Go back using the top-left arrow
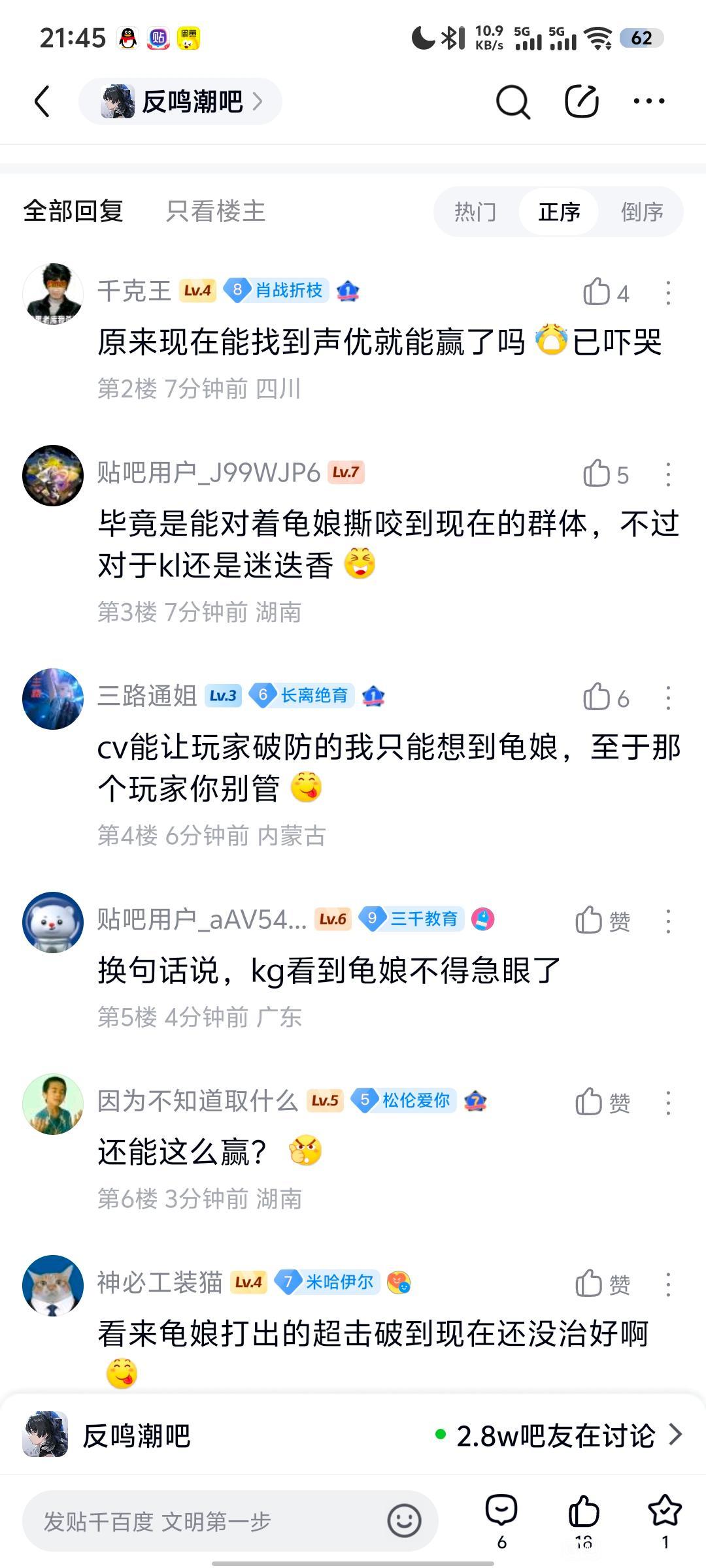 (x=42, y=102)
